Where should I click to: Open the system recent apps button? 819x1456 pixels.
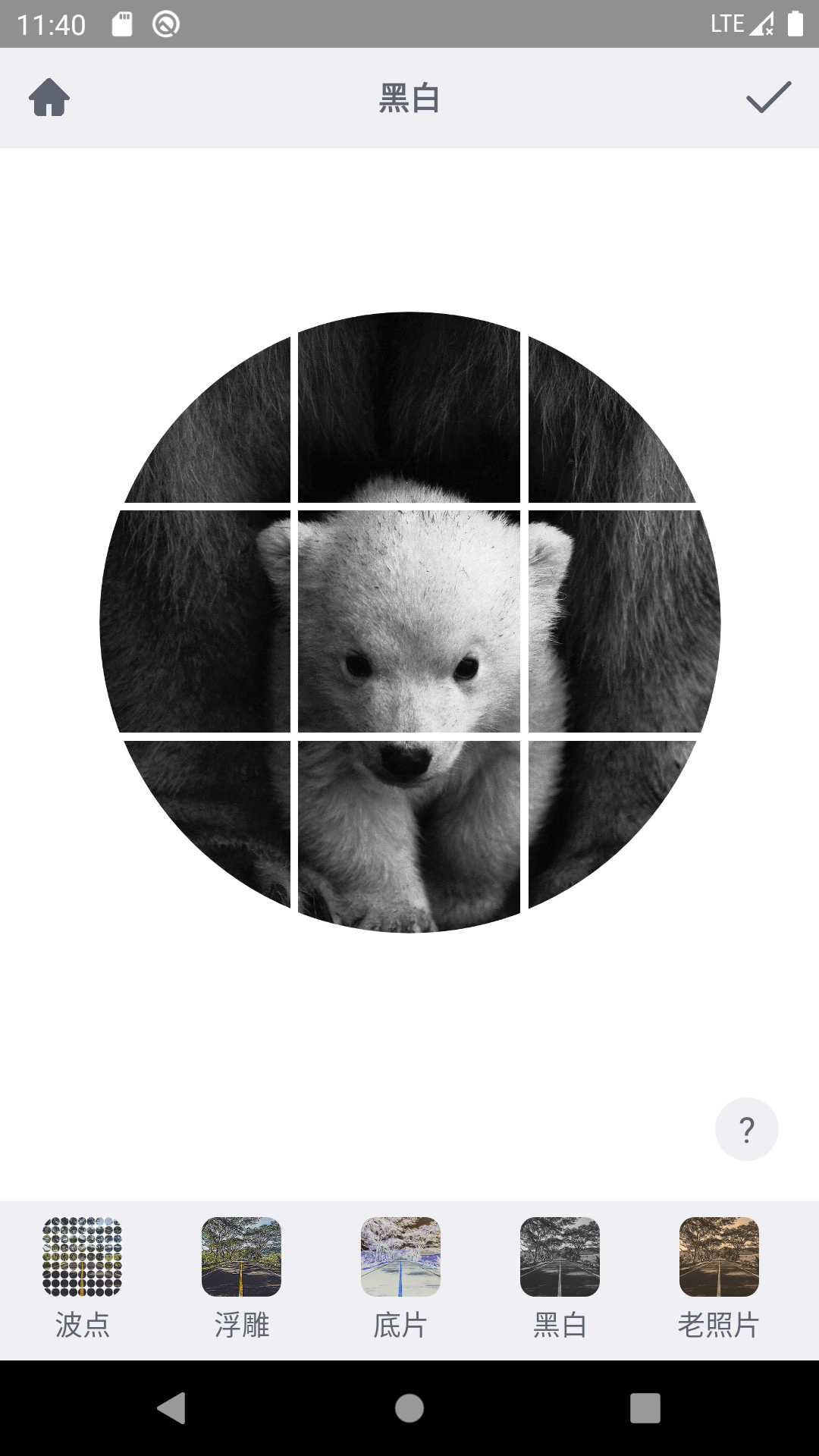645,1408
